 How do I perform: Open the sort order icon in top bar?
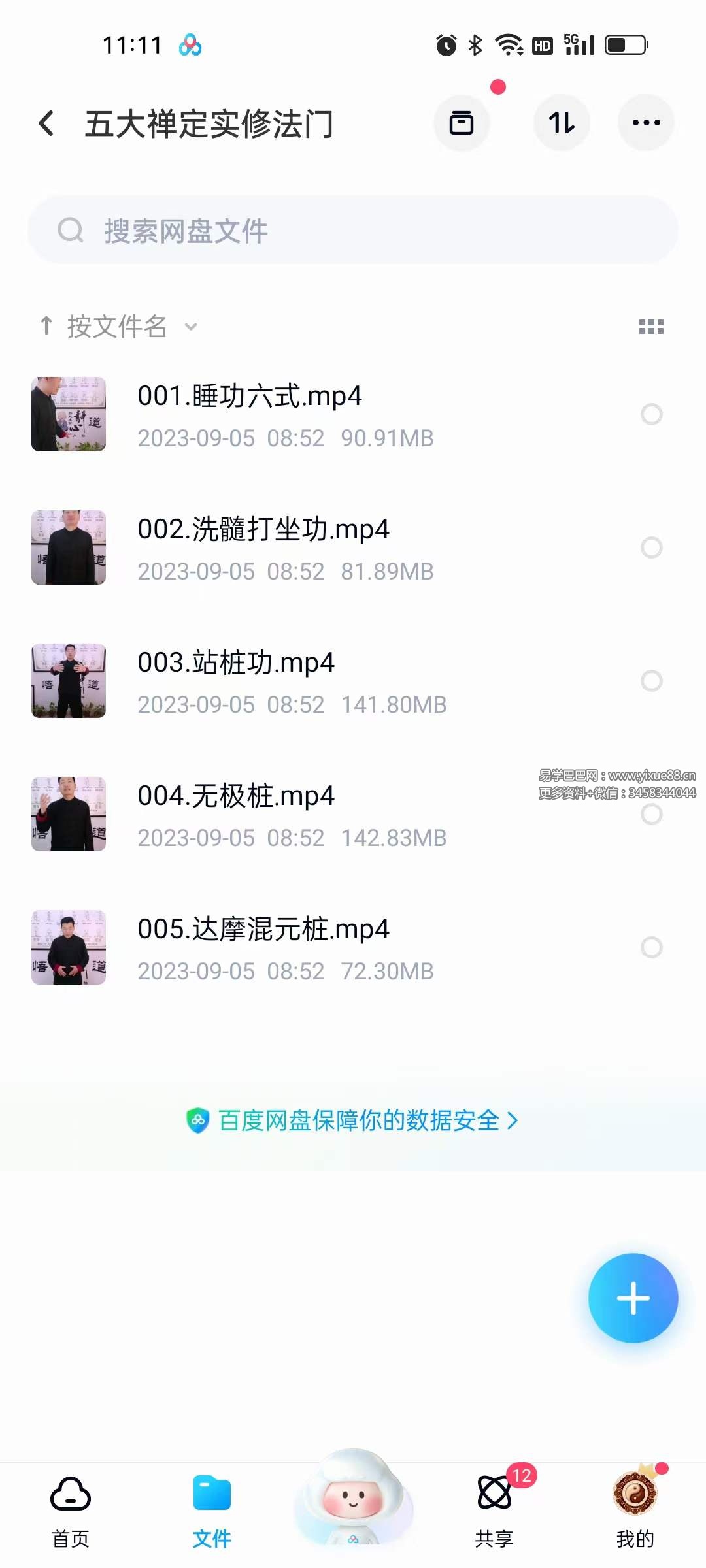(x=562, y=123)
